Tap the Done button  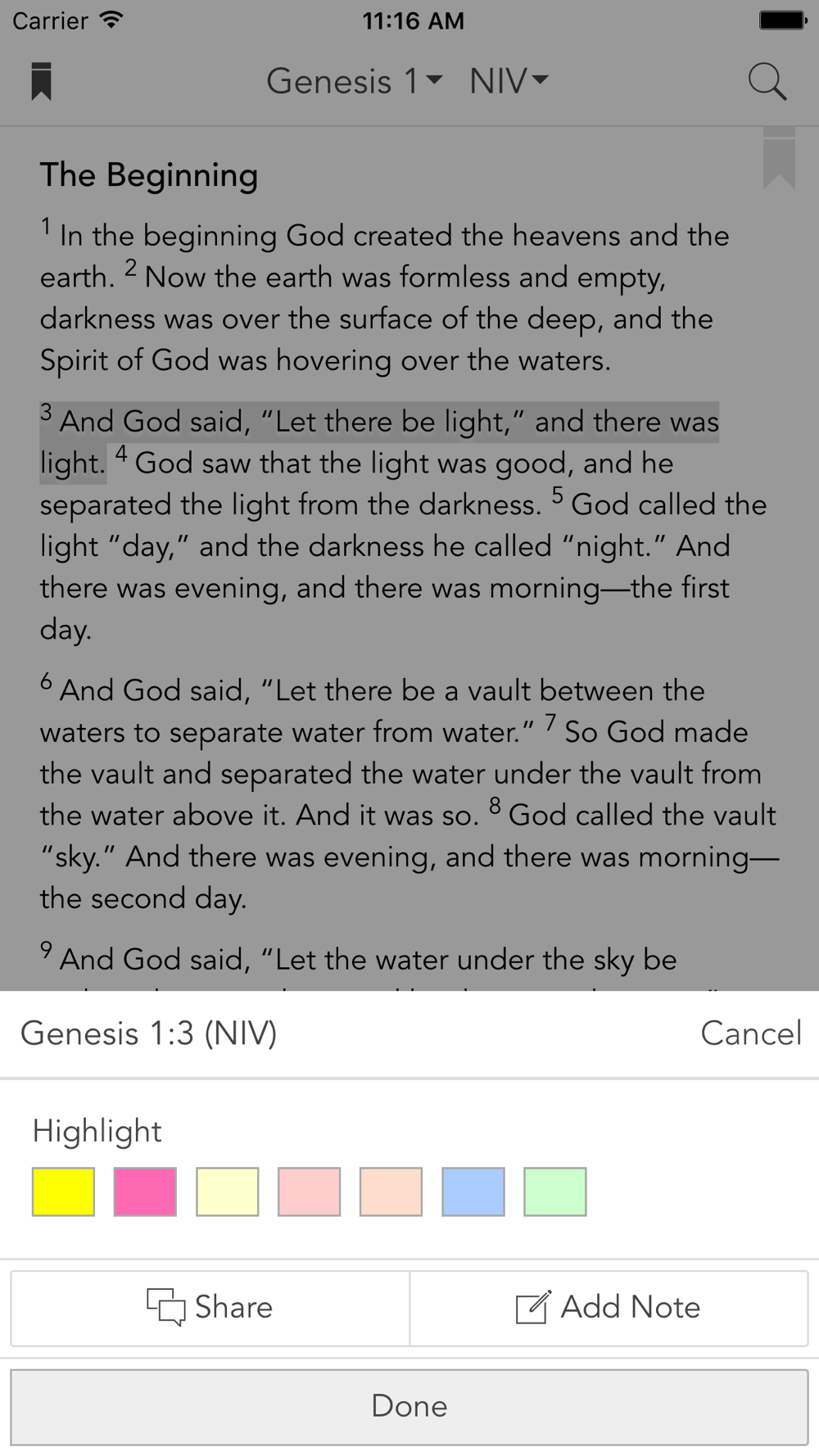[x=409, y=1406]
